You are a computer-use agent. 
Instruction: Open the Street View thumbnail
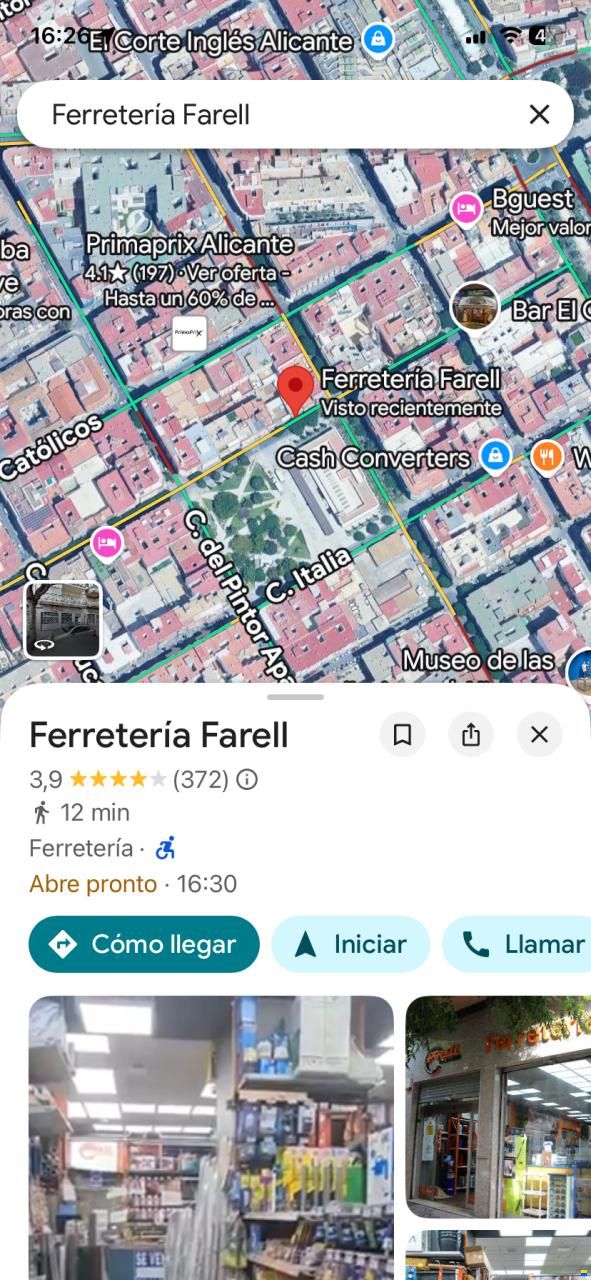[x=63, y=620]
